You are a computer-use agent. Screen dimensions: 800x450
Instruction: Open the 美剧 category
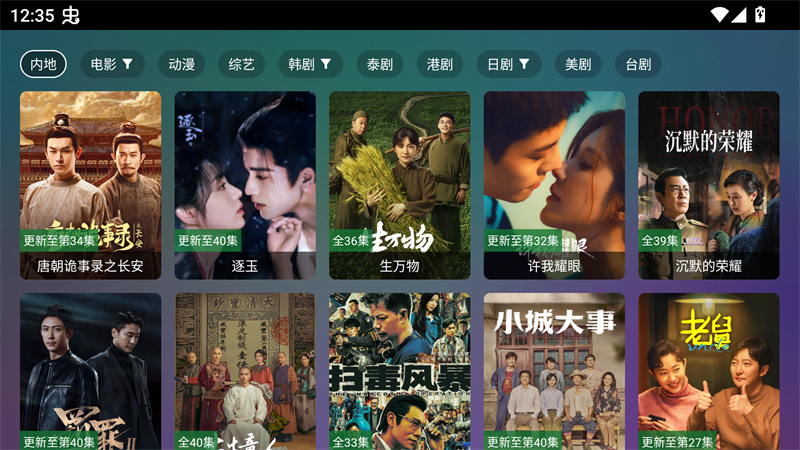point(578,64)
